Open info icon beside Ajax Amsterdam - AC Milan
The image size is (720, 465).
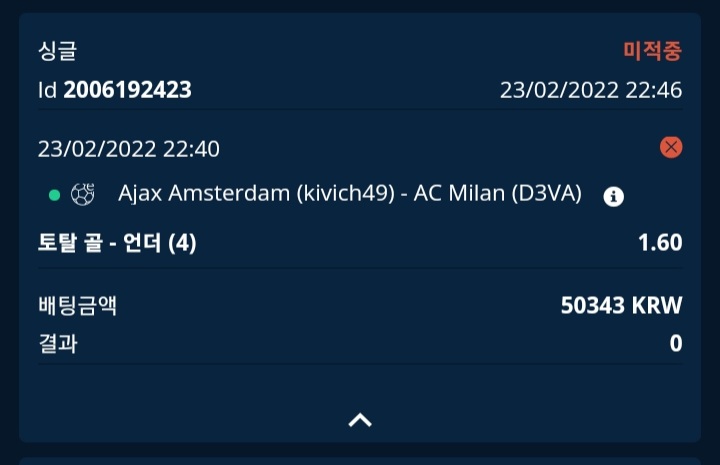click(614, 196)
